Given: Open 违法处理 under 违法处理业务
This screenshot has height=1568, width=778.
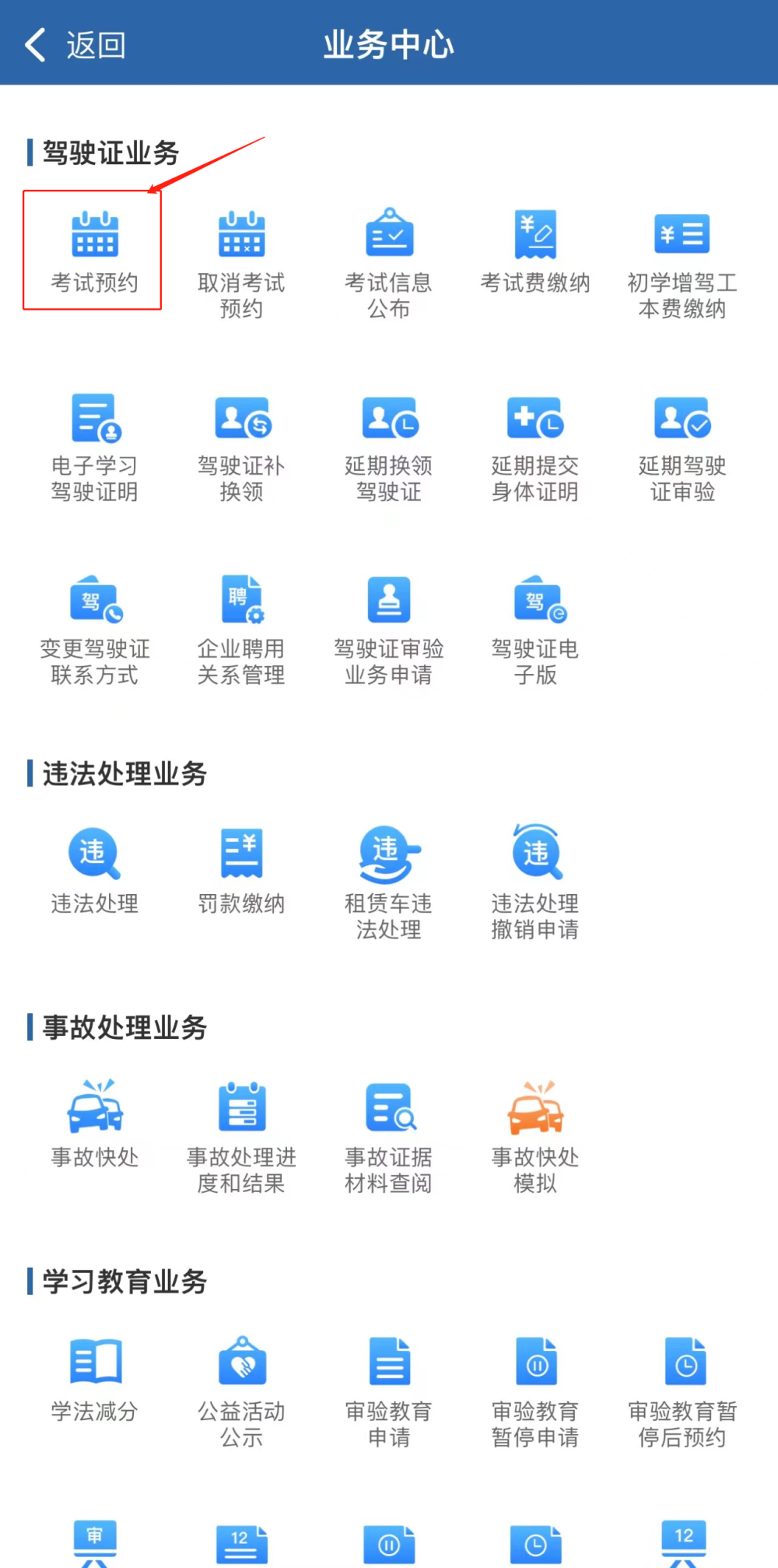Looking at the screenshot, I should pos(94,870).
